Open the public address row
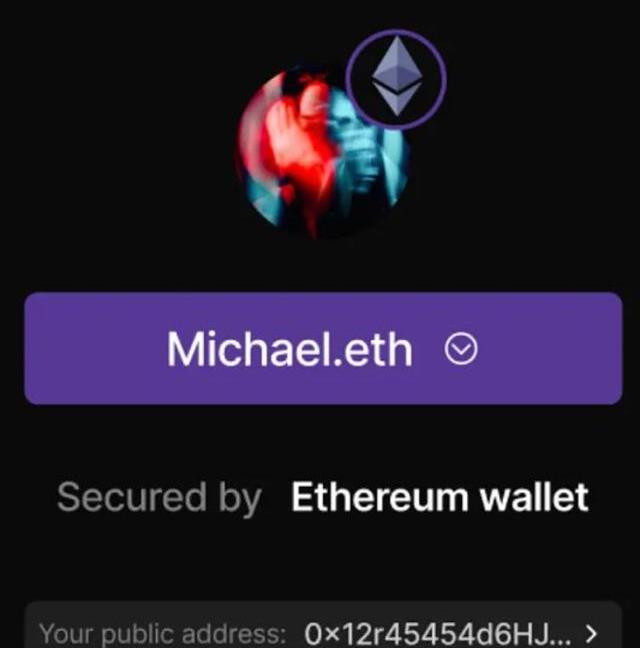Screen dimensions: 640x648 [x=322, y=631]
